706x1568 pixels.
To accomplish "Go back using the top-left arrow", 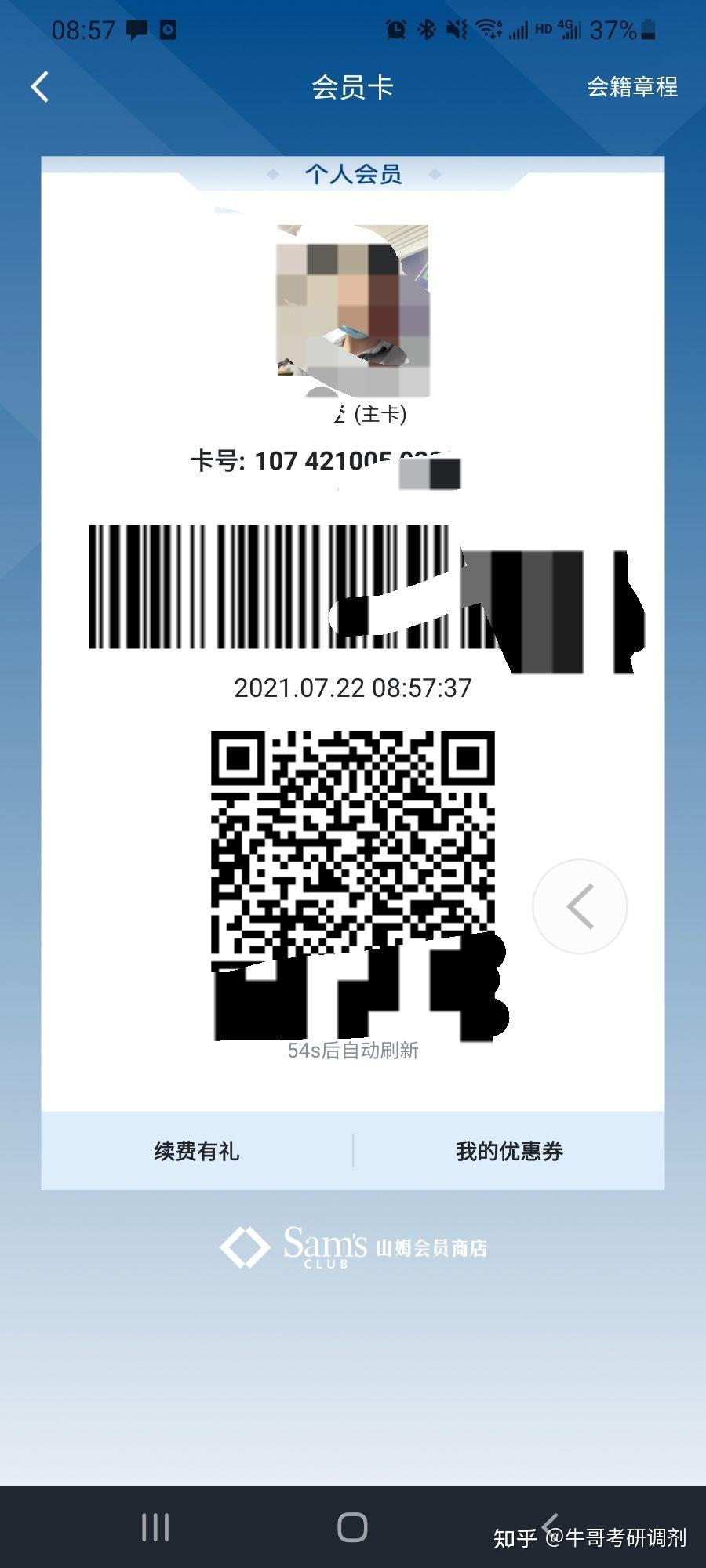I will pos(40,86).
